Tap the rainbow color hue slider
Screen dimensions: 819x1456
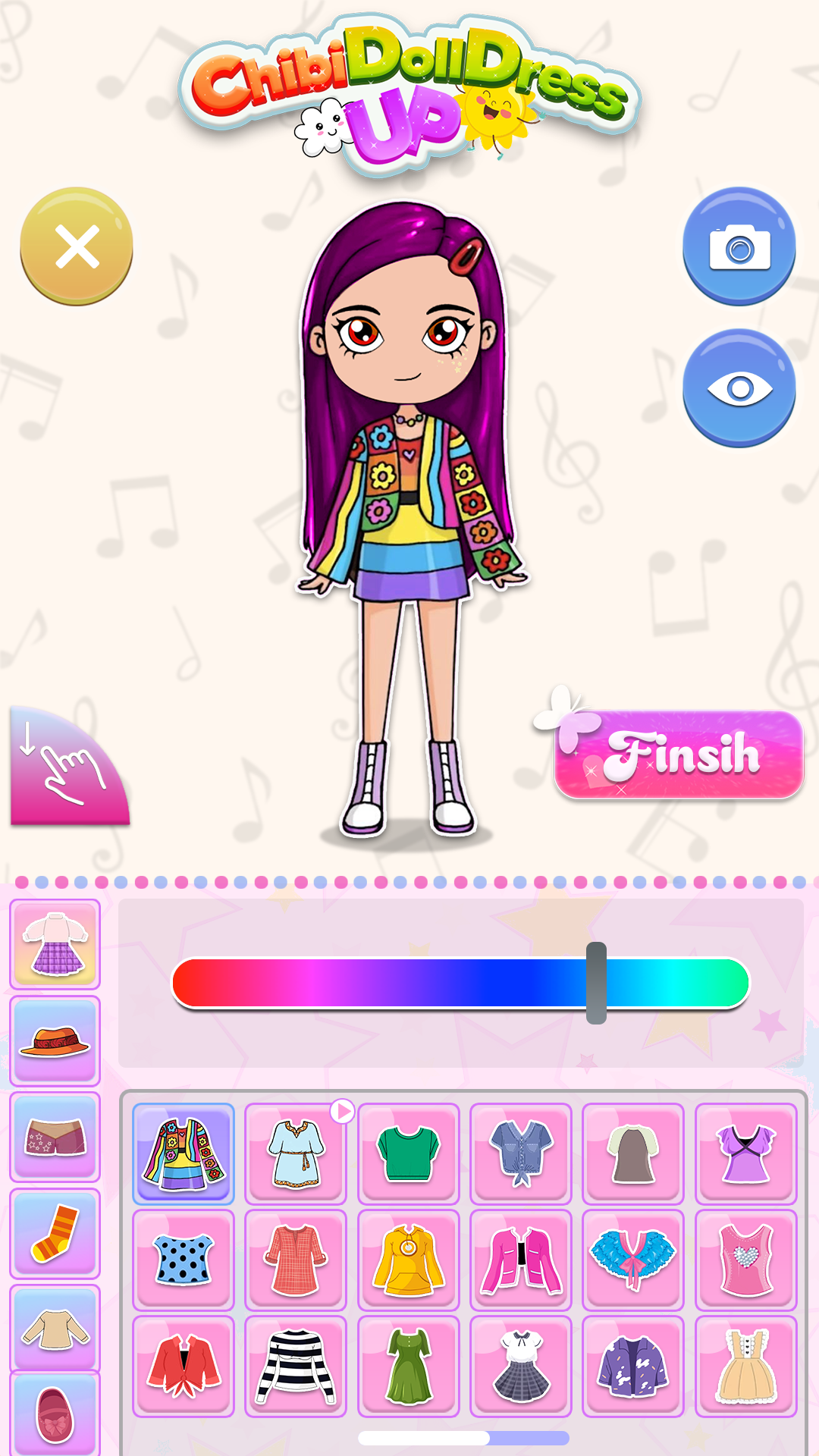460,983
